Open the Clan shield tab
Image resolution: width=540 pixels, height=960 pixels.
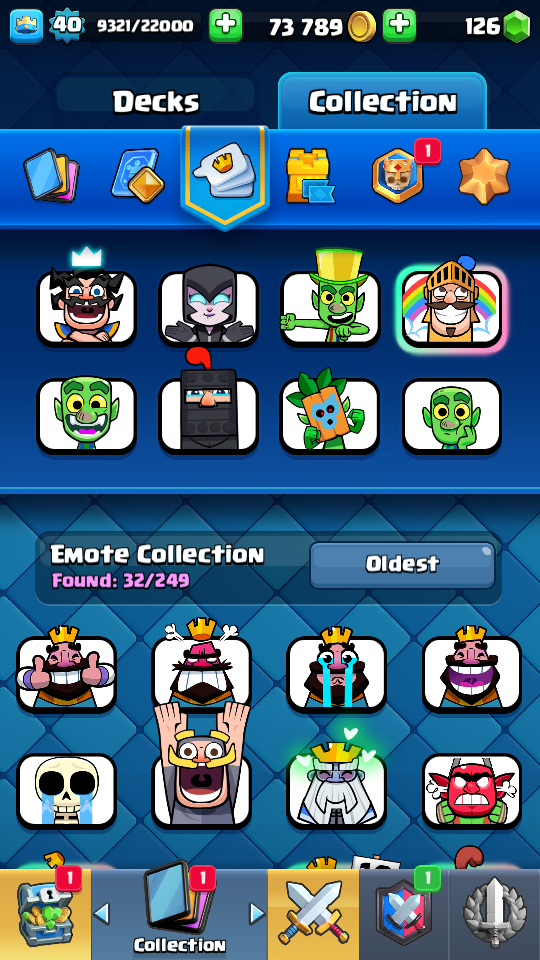point(403,915)
